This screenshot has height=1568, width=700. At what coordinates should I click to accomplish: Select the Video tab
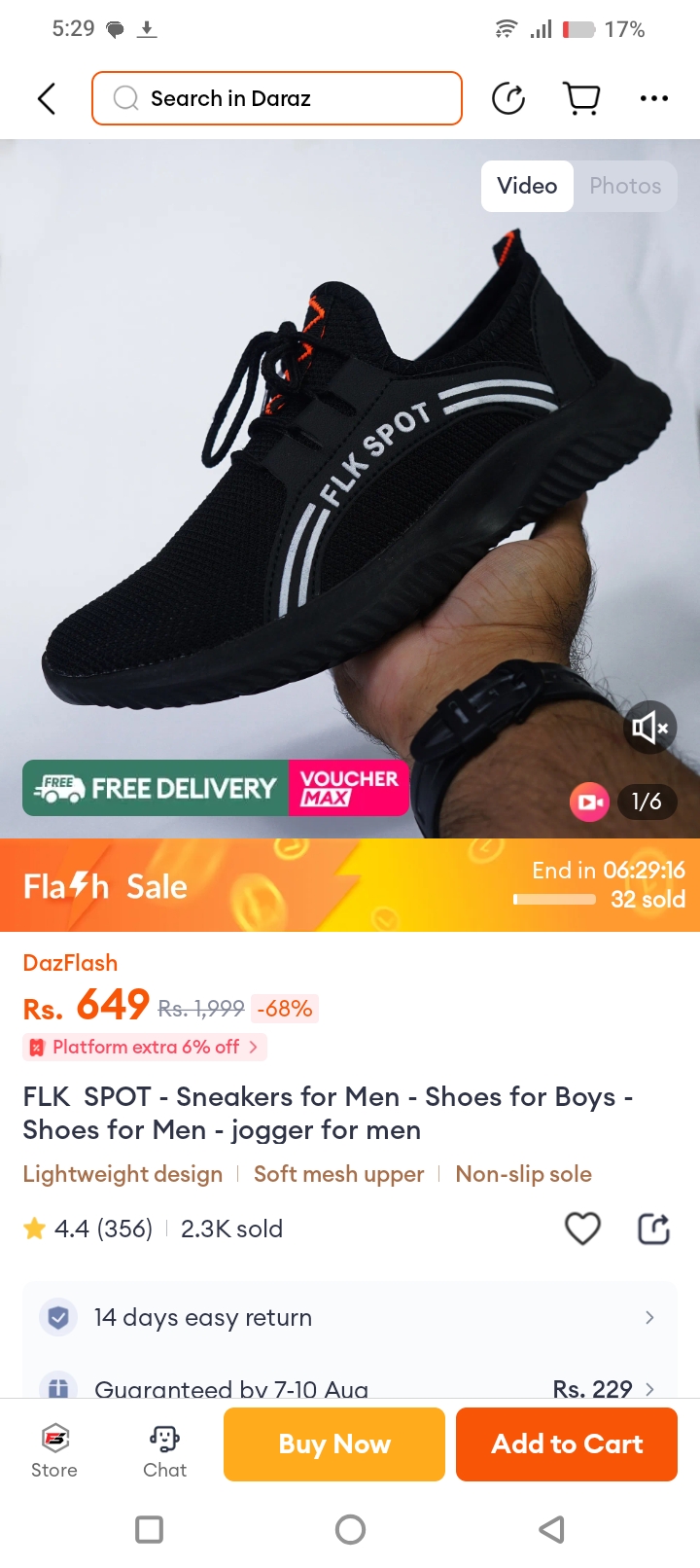[527, 186]
